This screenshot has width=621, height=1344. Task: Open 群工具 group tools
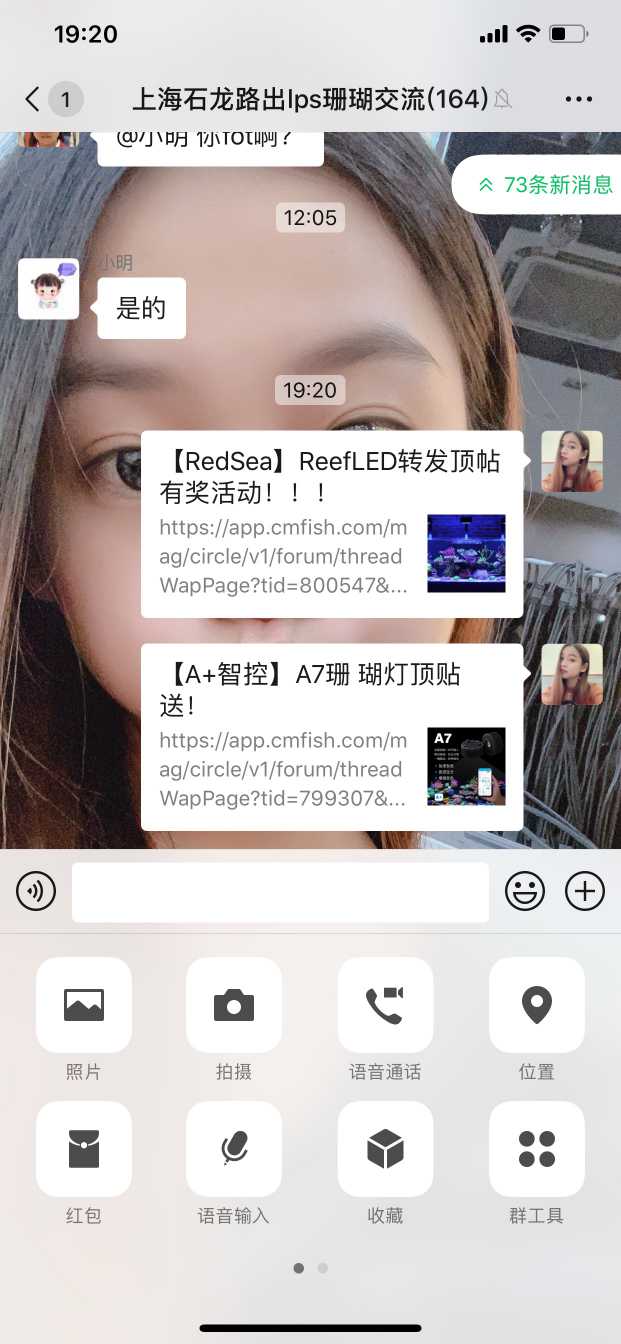point(536,1149)
